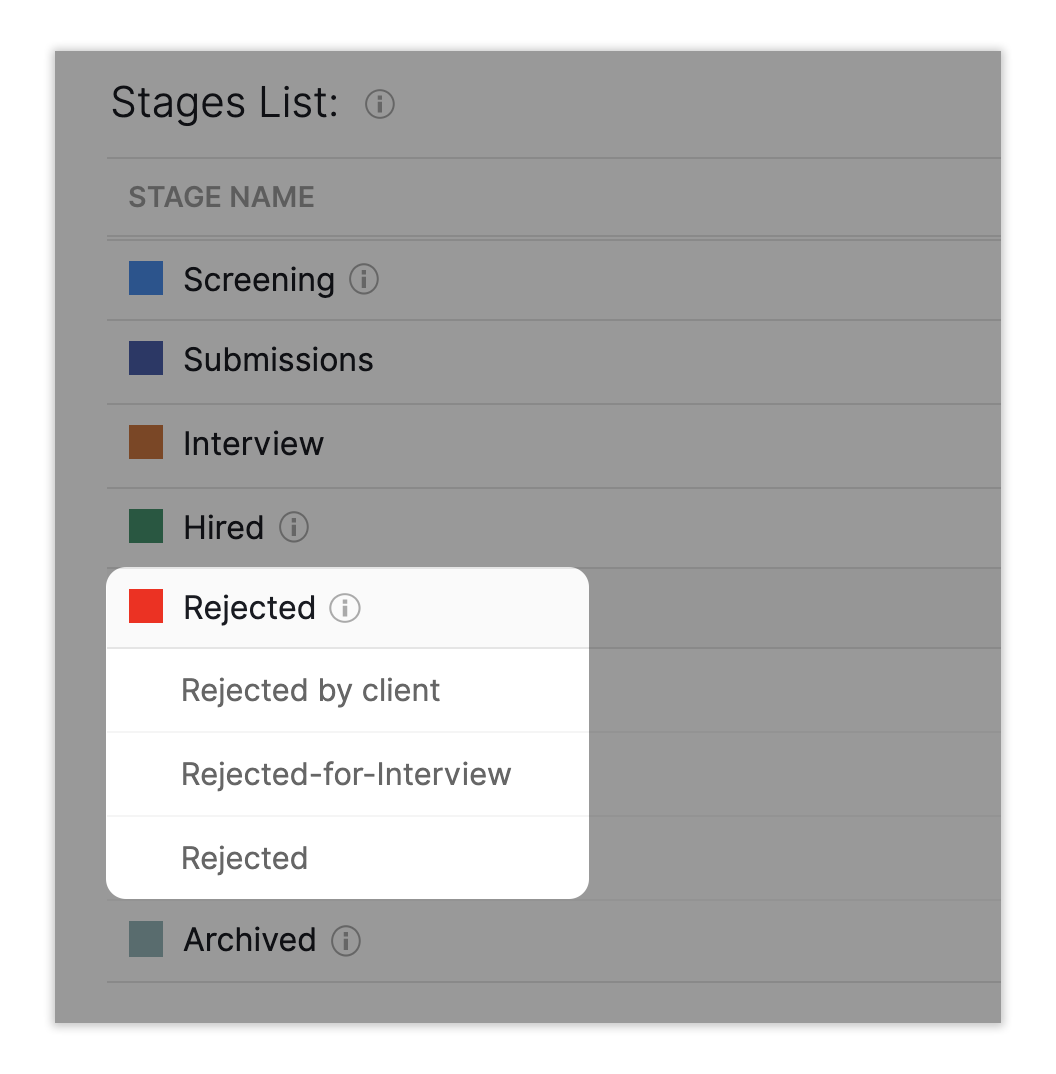Open the Archived stage row
Image resolution: width=1056 pixels, height=1074 pixels.
coord(249,940)
